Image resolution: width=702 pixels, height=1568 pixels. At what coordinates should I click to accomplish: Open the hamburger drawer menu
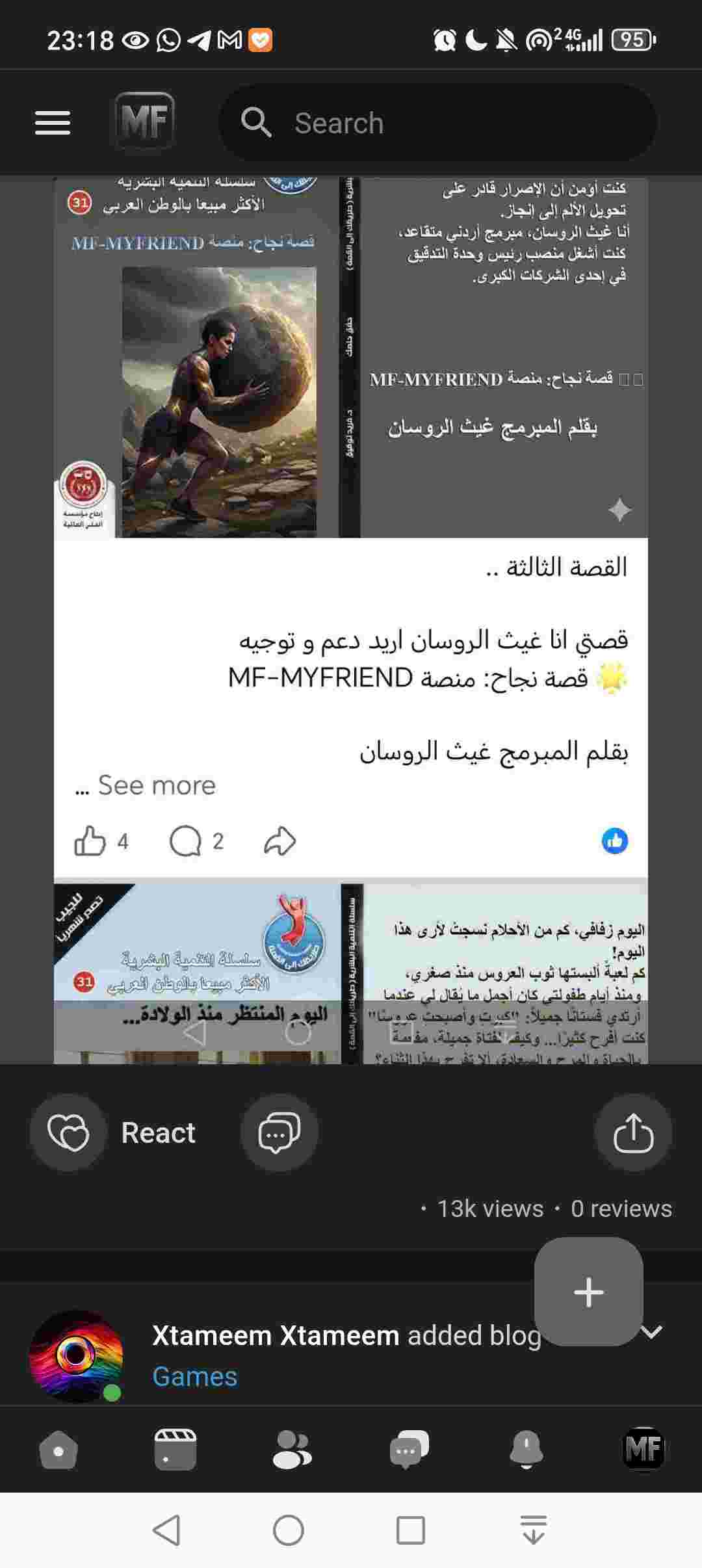click(53, 123)
